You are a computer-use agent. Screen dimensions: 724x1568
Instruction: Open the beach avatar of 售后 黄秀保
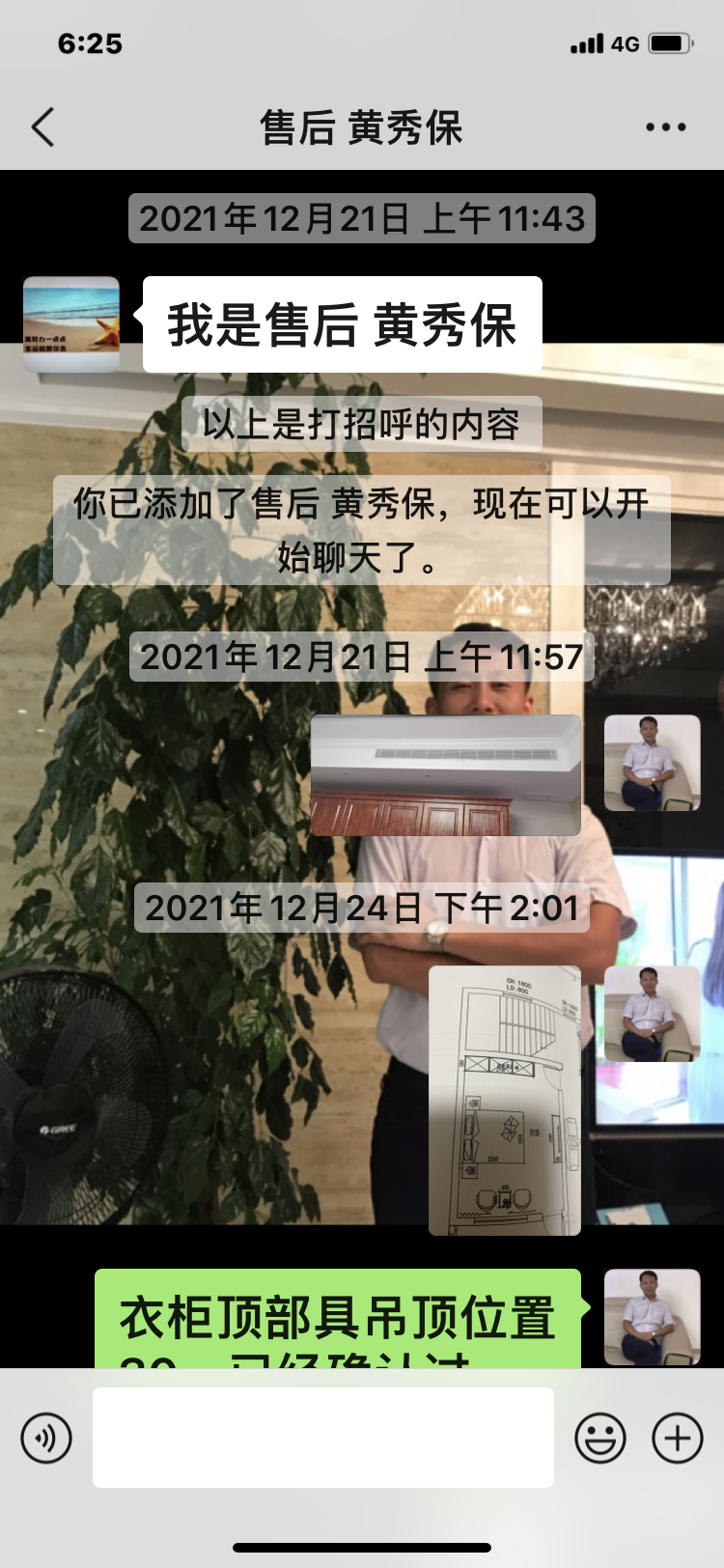71,324
